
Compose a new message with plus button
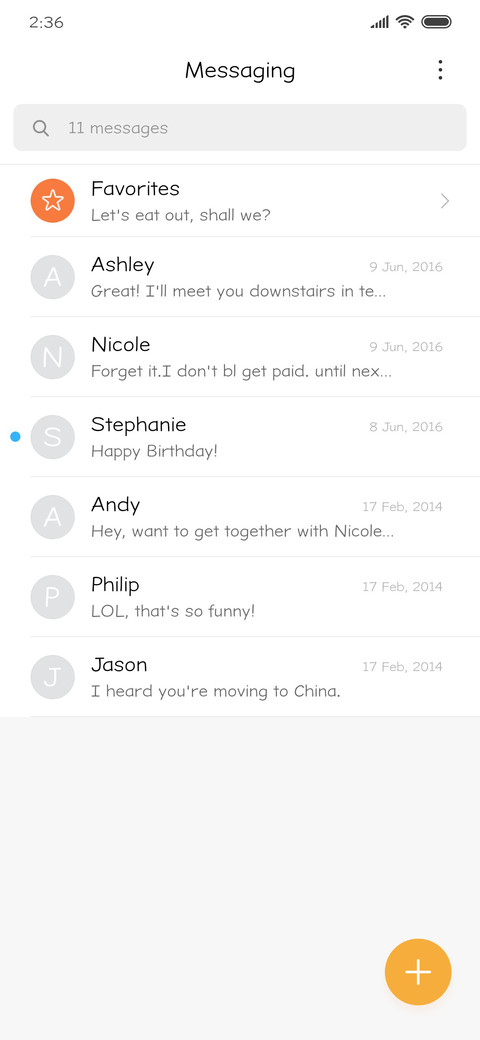click(418, 972)
